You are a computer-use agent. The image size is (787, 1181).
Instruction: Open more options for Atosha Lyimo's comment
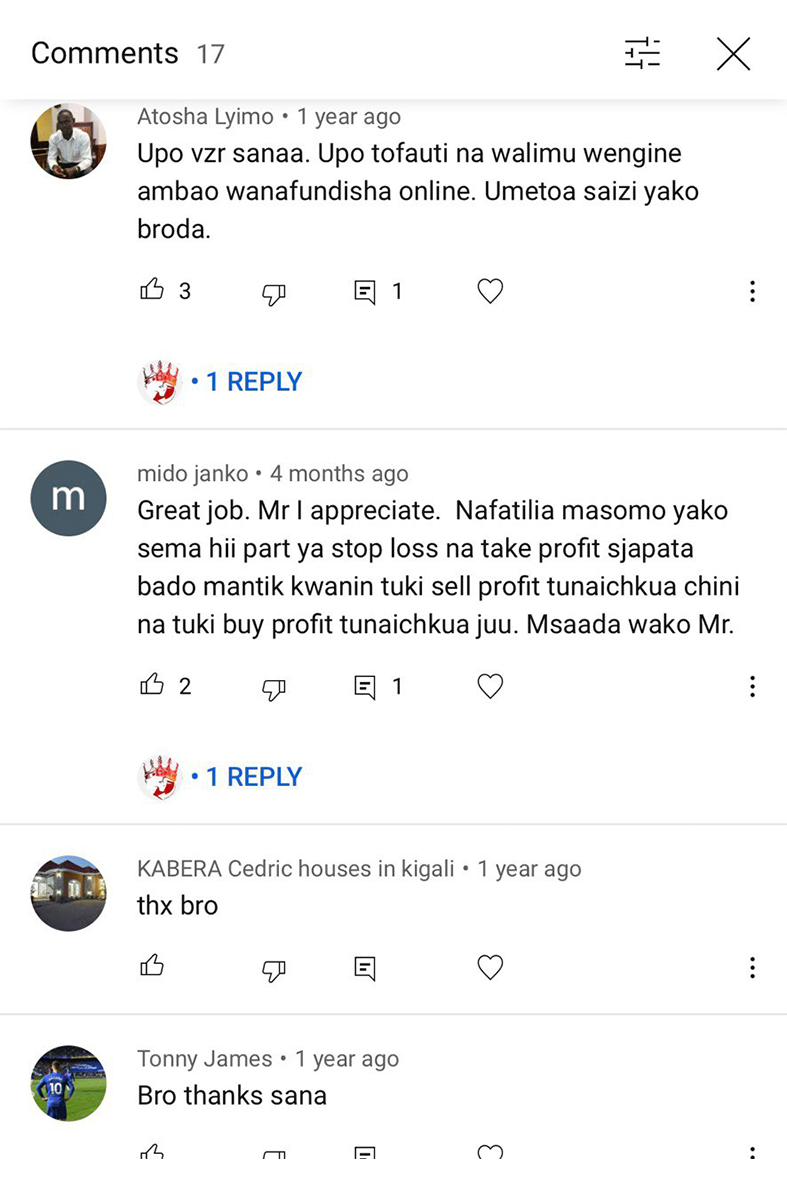(752, 291)
